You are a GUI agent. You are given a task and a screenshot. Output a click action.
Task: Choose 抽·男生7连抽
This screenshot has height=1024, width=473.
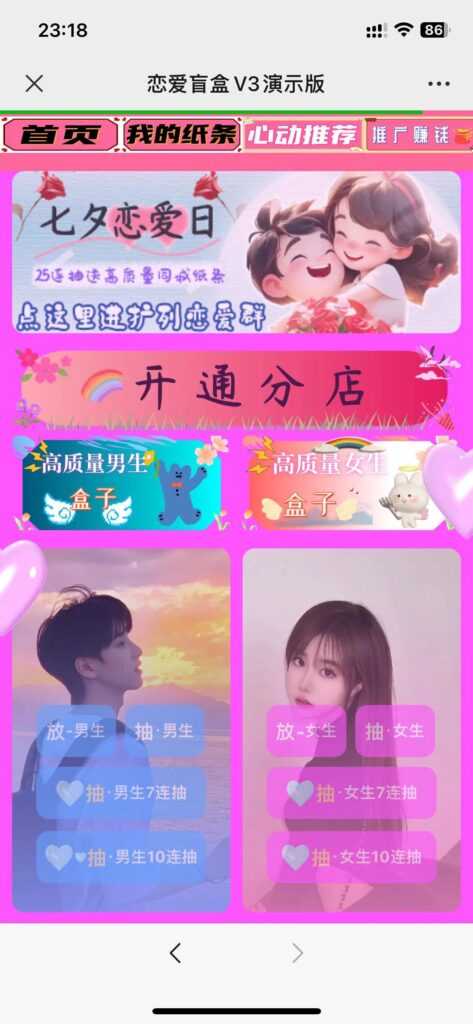[122, 793]
